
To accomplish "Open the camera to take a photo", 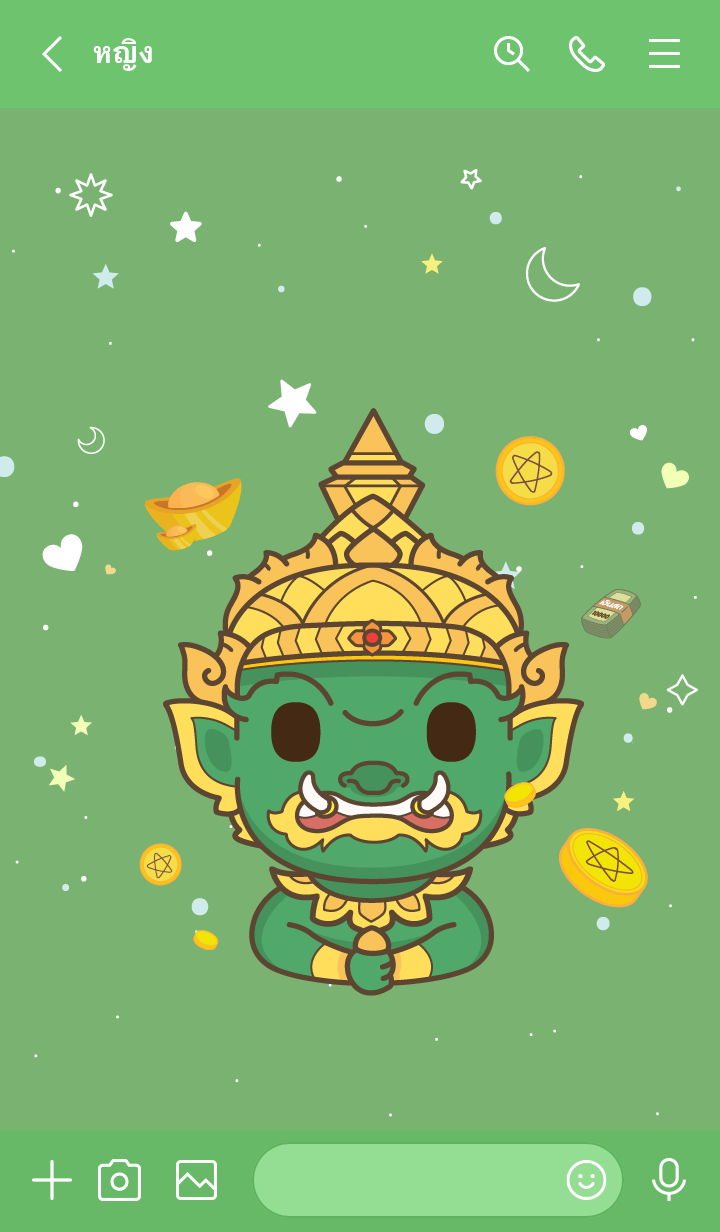I will pos(119,1180).
